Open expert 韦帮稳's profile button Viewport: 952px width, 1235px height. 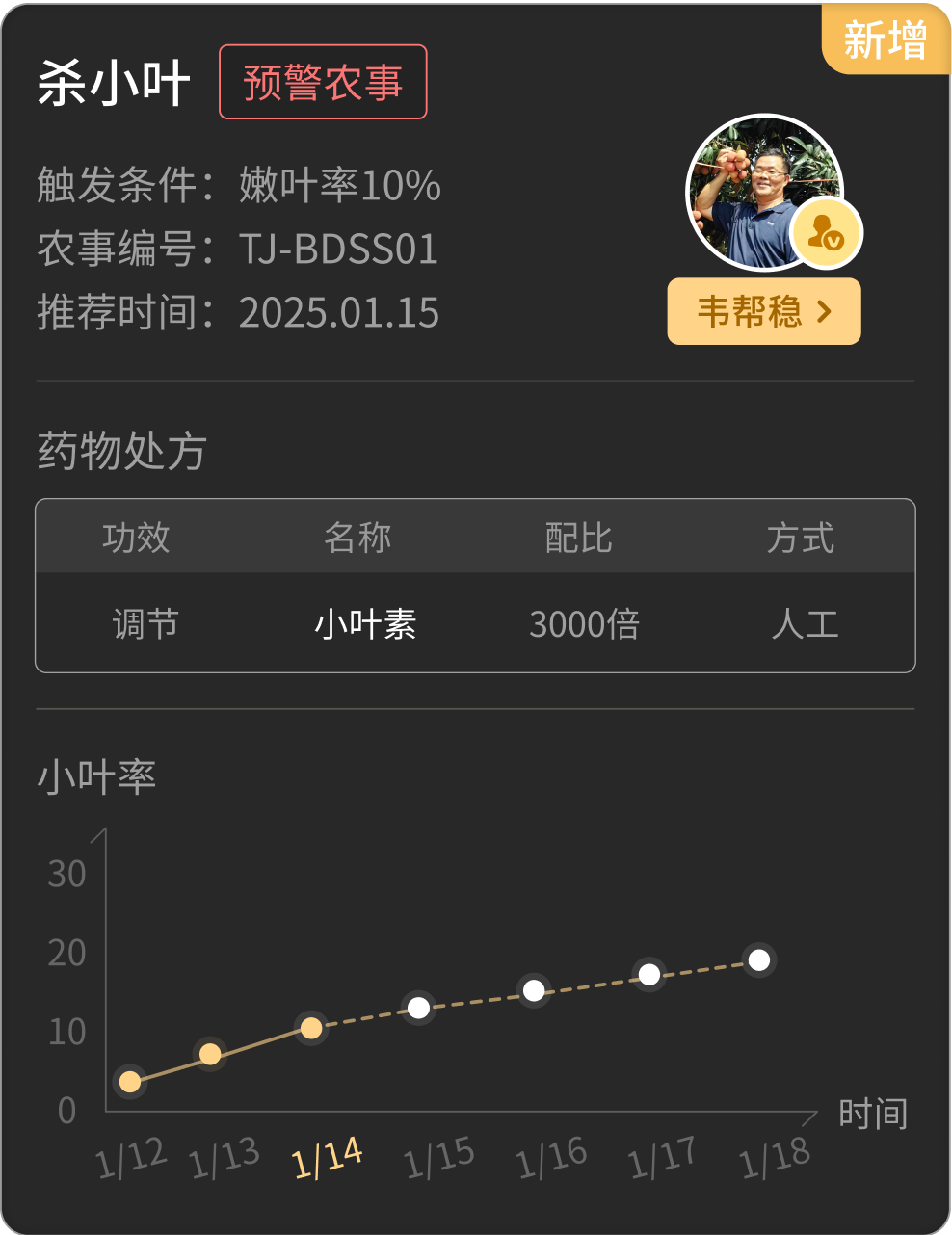(763, 311)
